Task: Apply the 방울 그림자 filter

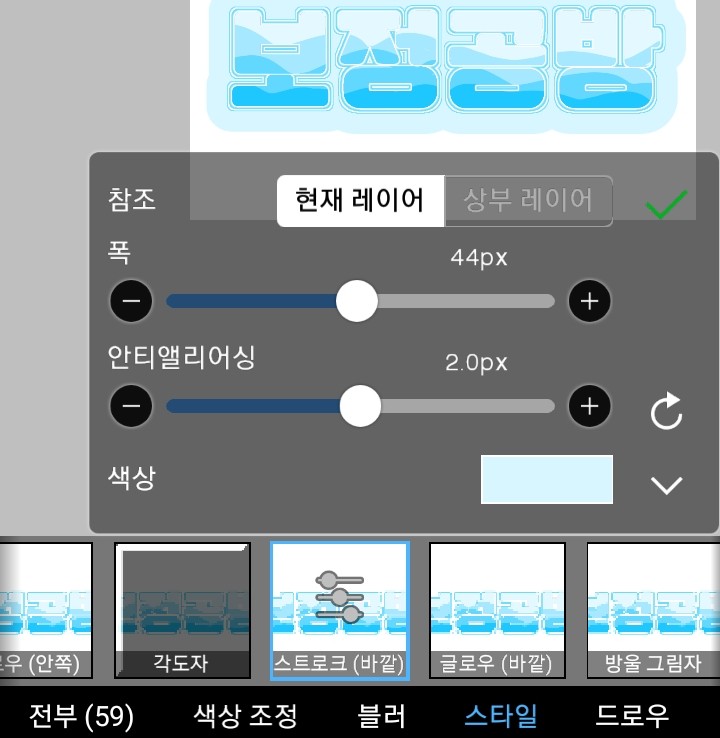Action: [x=652, y=610]
